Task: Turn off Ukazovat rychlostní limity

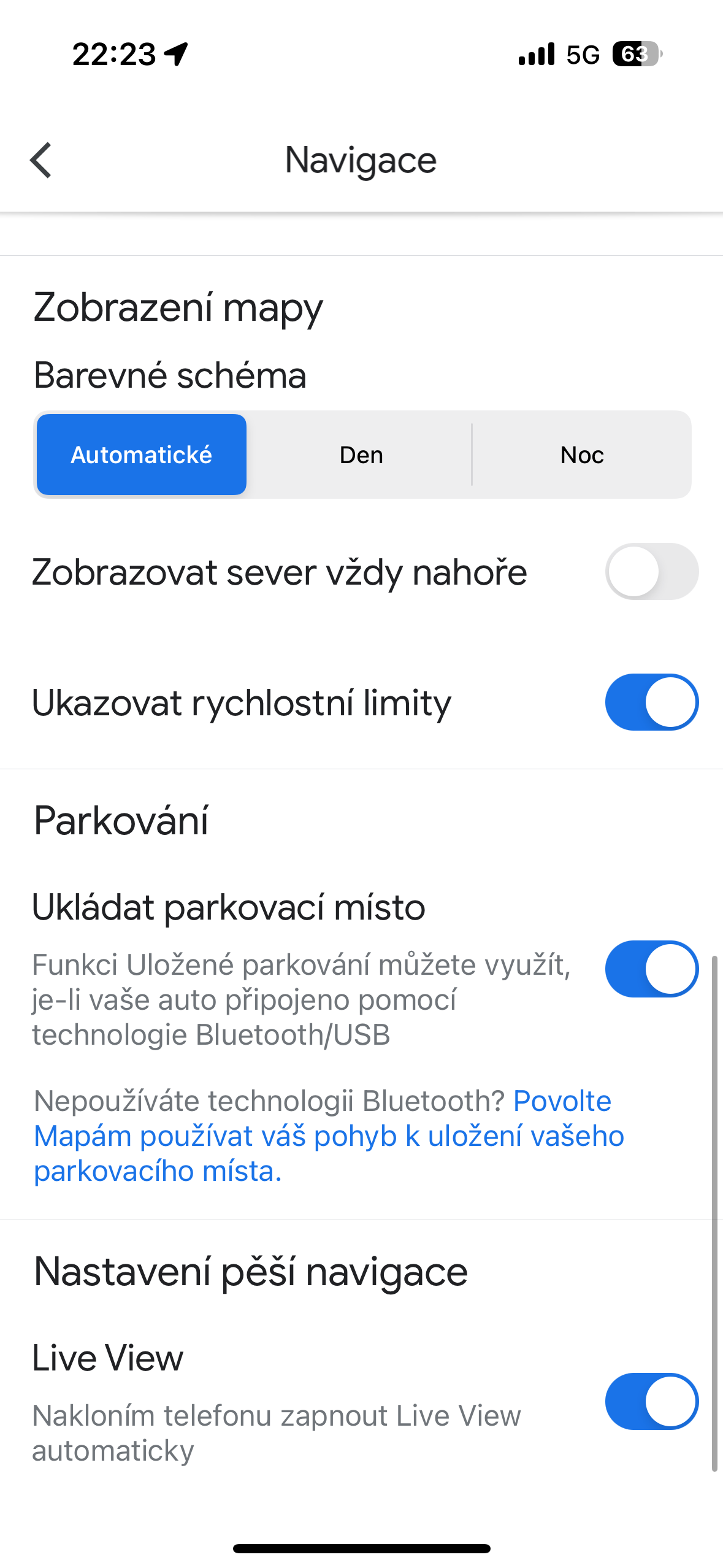Action: click(x=651, y=702)
